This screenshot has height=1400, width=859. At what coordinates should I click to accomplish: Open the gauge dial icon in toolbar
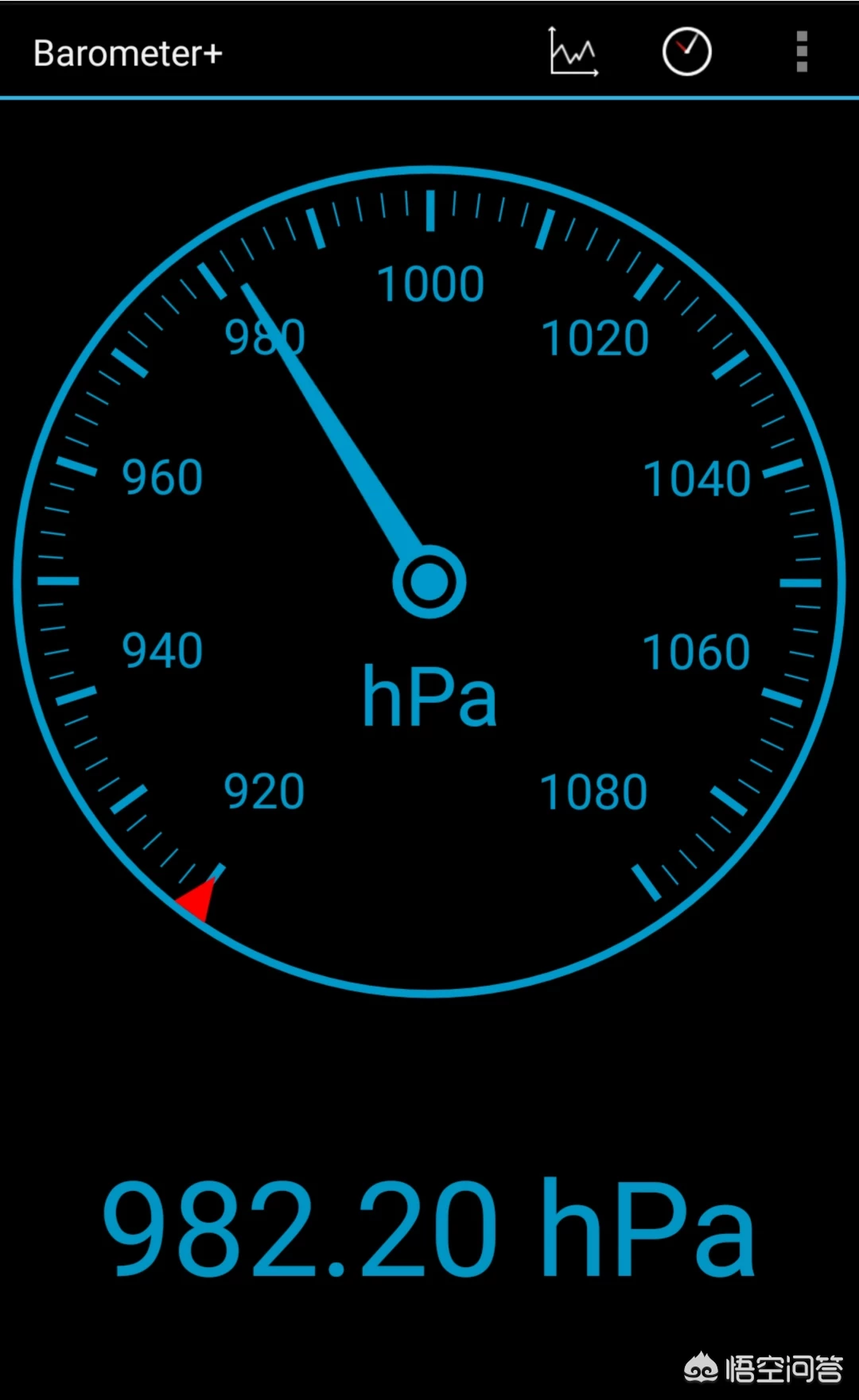click(x=687, y=52)
